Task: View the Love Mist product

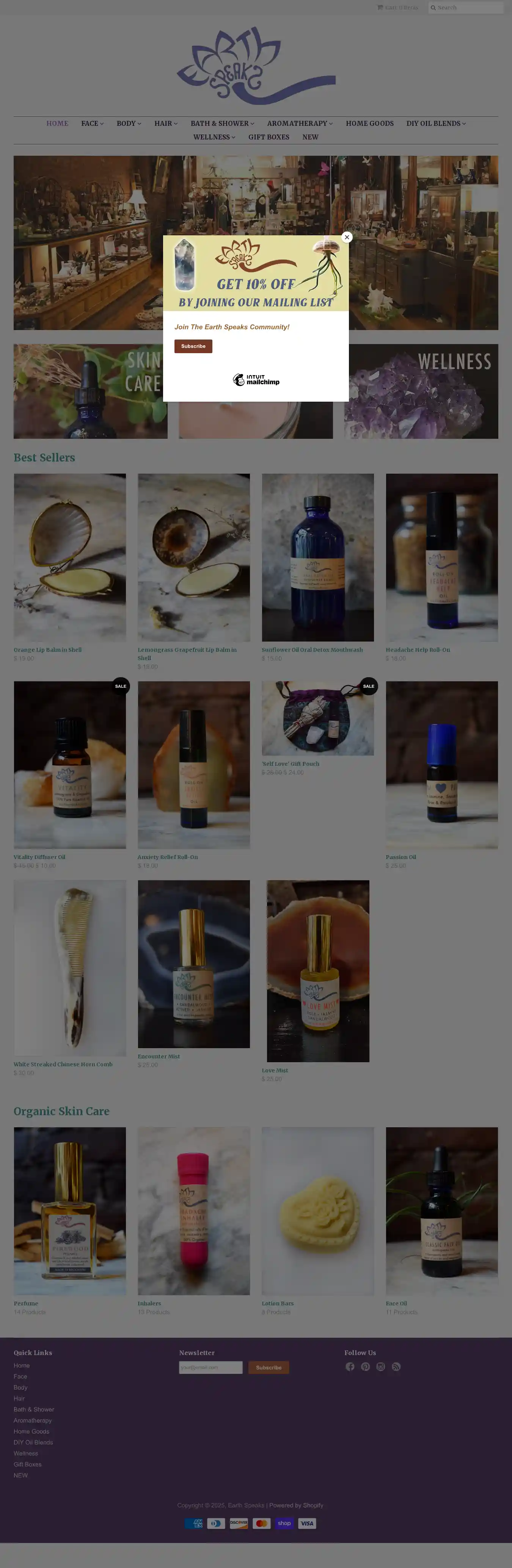Action: [317, 971]
